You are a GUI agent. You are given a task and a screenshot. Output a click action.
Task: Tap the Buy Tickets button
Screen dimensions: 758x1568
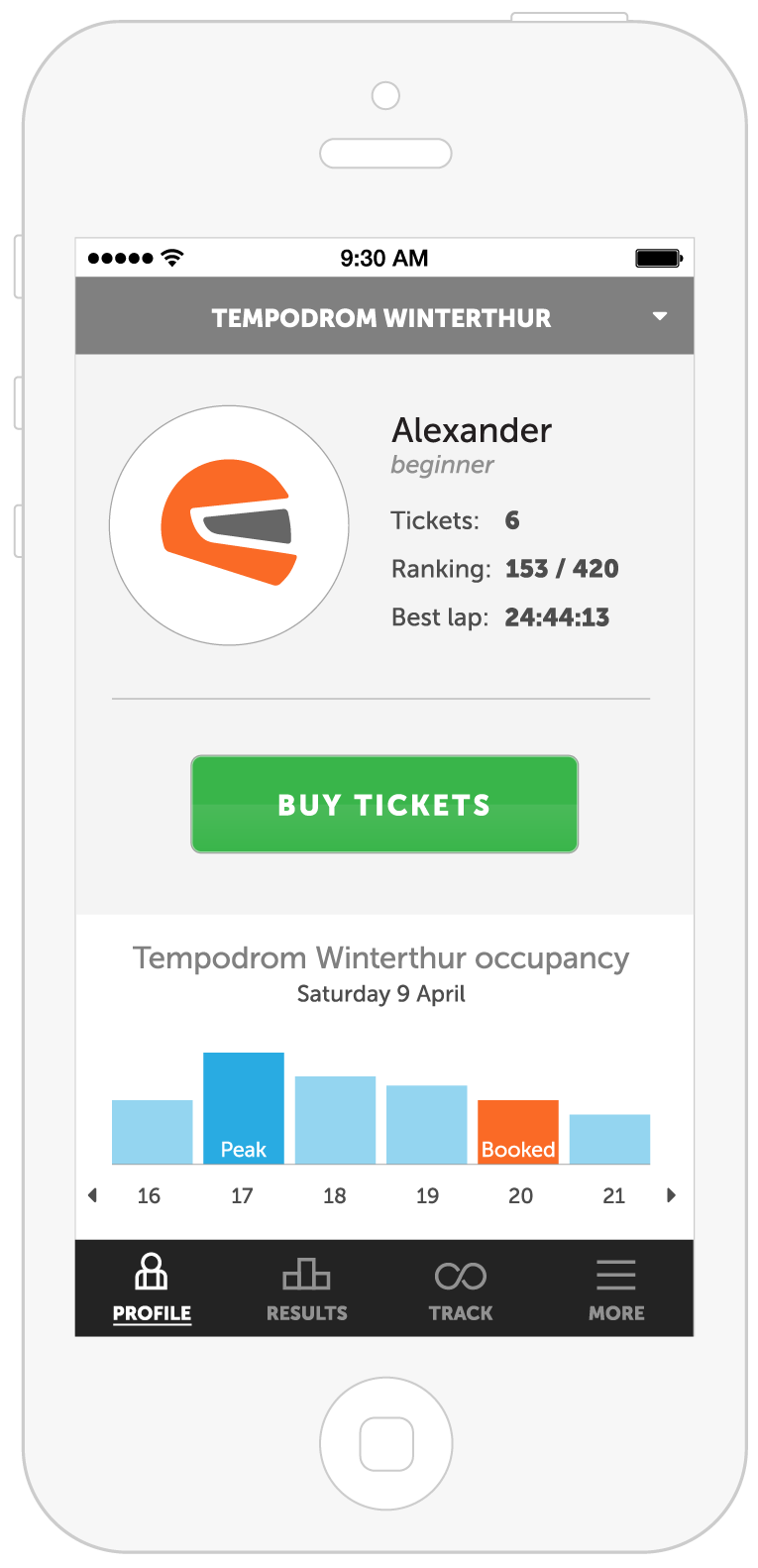pos(384,804)
